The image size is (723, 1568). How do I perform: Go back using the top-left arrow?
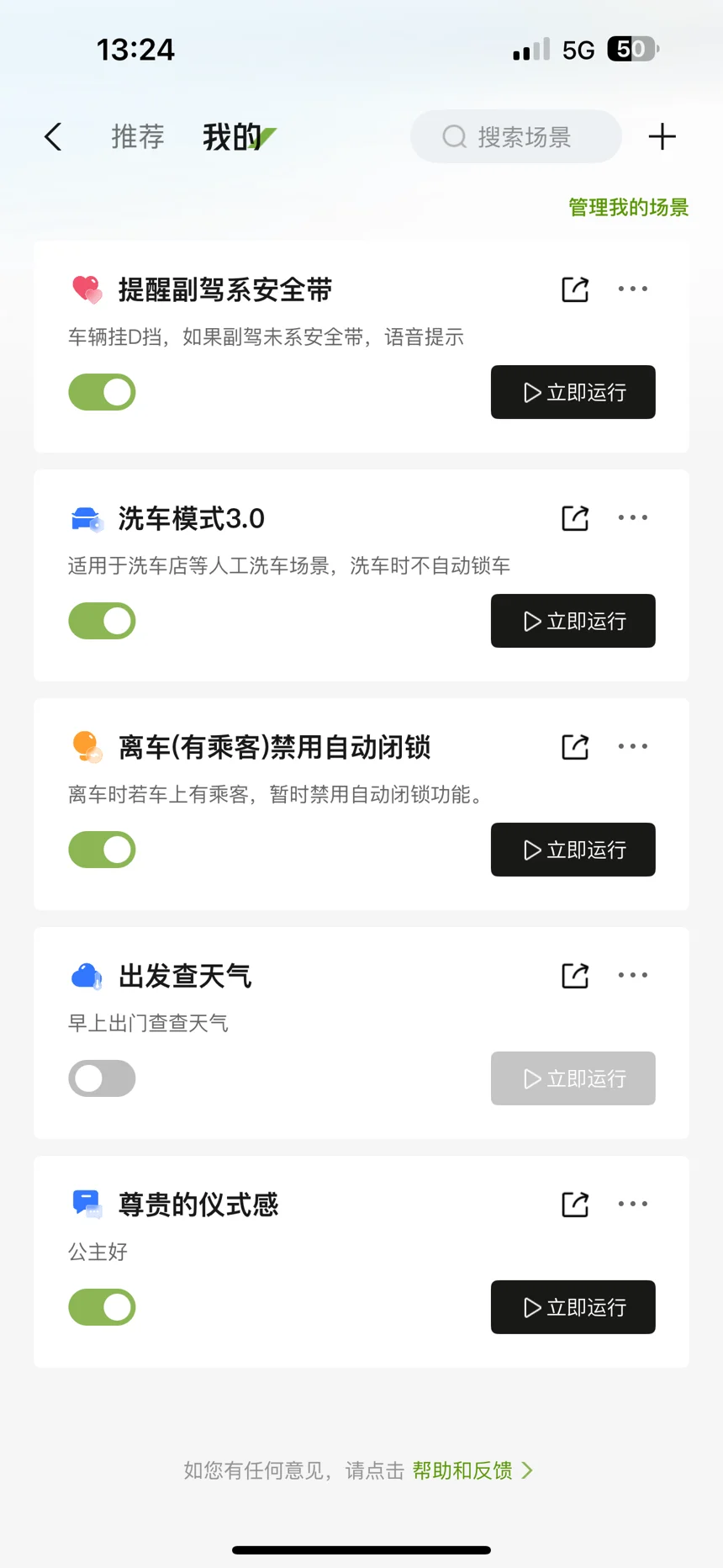pos(53,136)
